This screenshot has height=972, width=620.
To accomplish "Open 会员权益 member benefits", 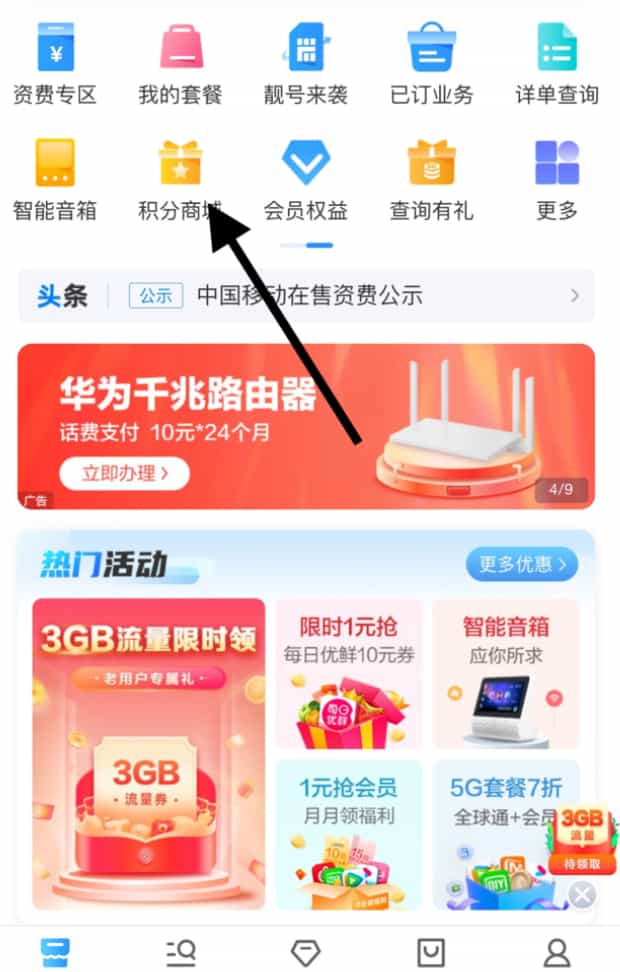I will pos(306,178).
